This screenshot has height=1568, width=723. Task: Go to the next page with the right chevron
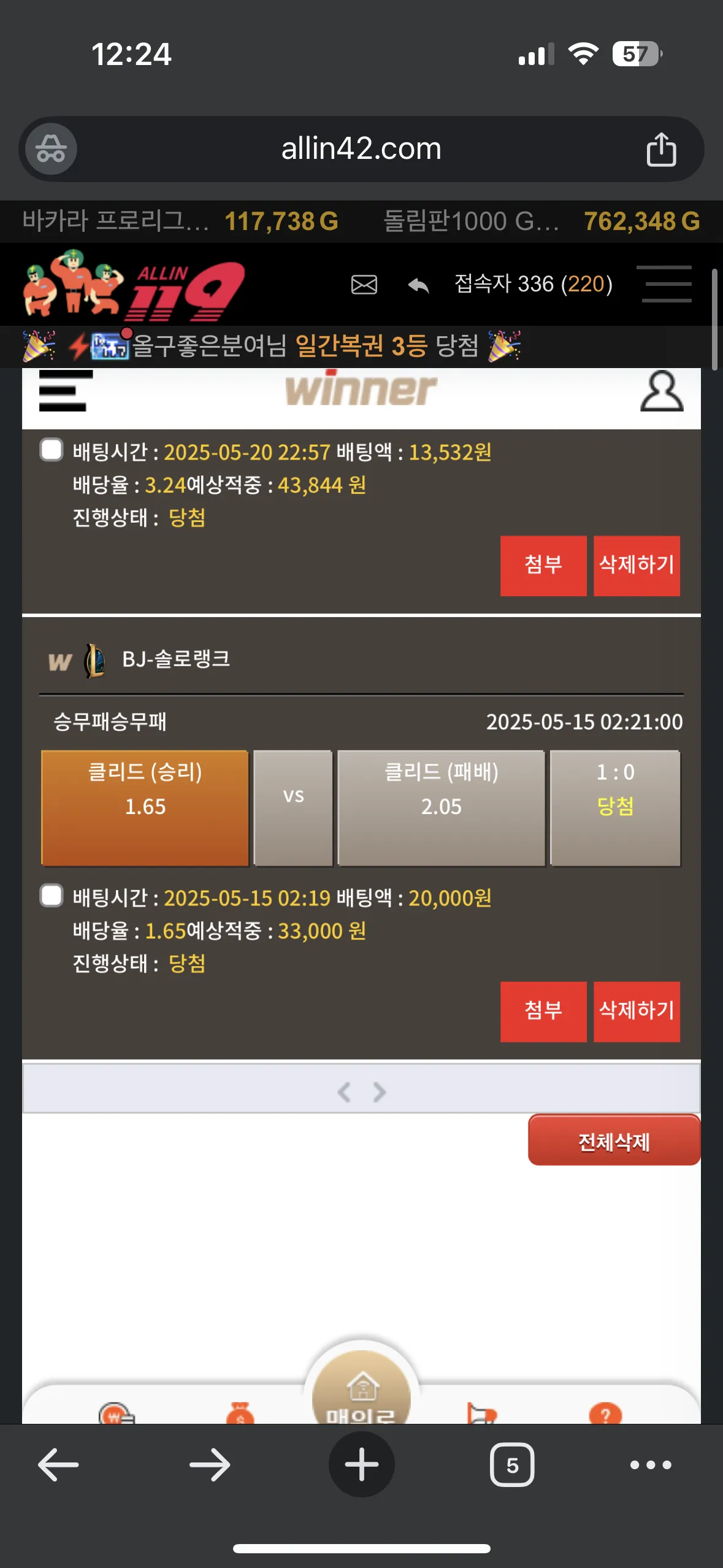click(x=380, y=1092)
